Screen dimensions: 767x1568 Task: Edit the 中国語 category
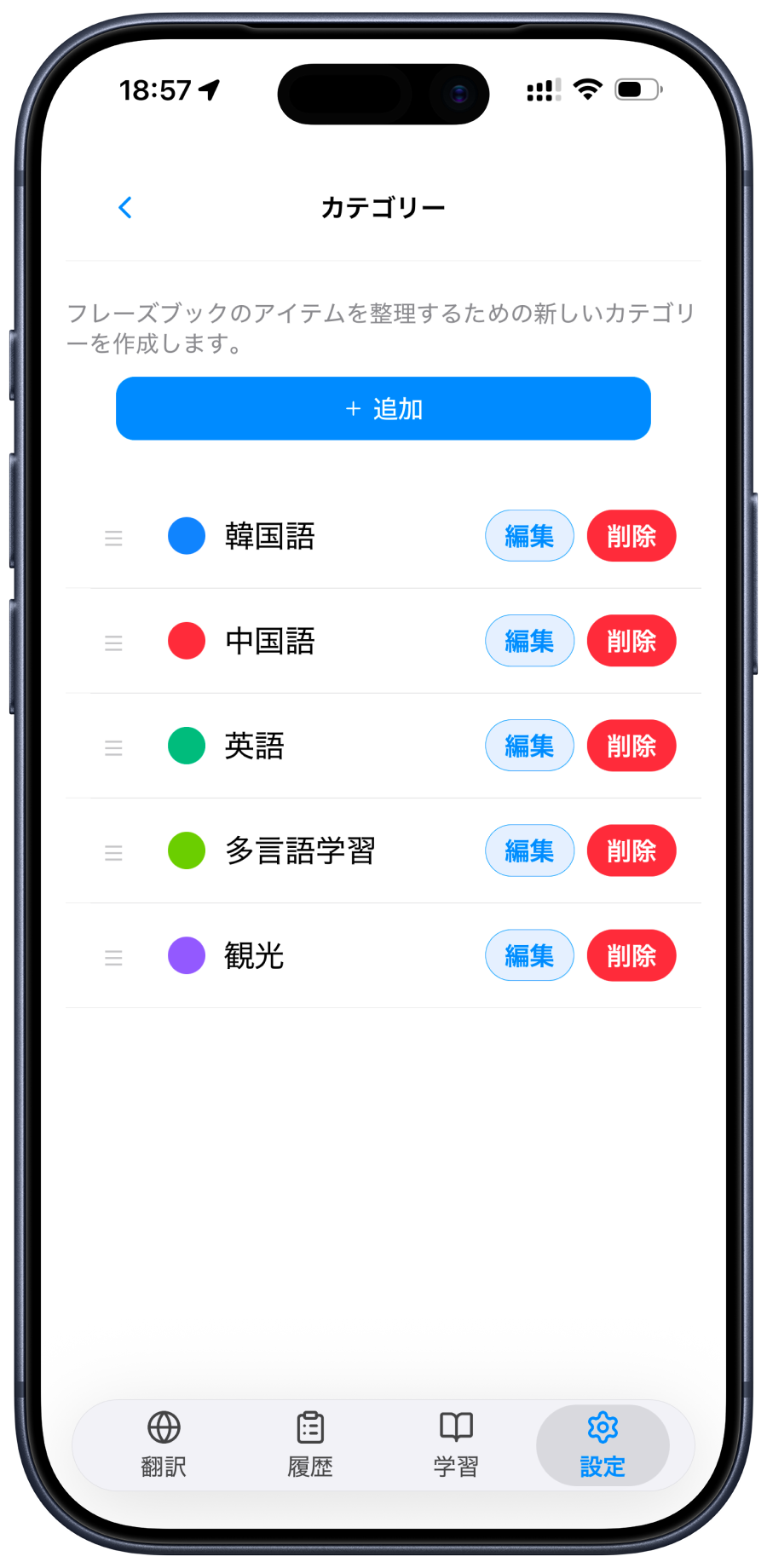point(529,640)
